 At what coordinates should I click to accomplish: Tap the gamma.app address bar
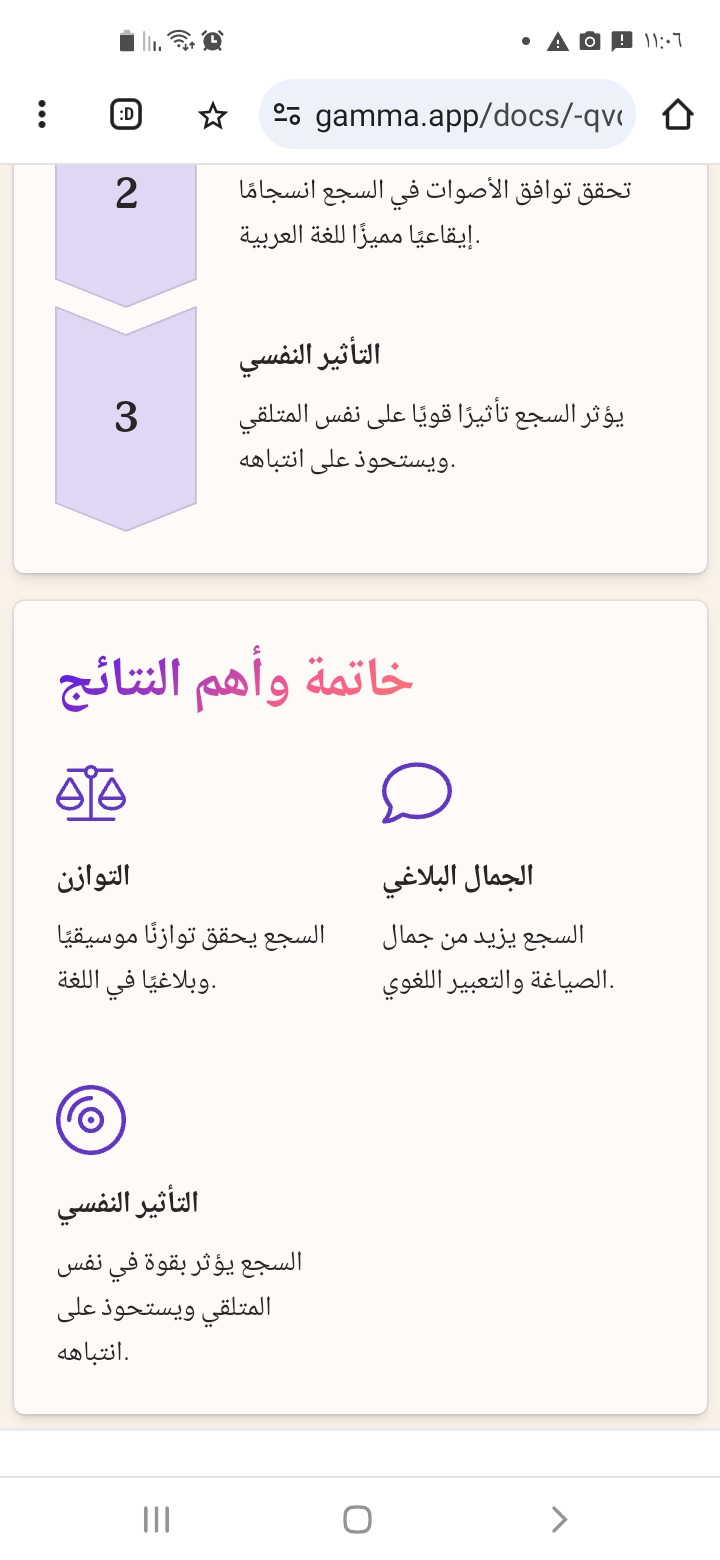447,115
